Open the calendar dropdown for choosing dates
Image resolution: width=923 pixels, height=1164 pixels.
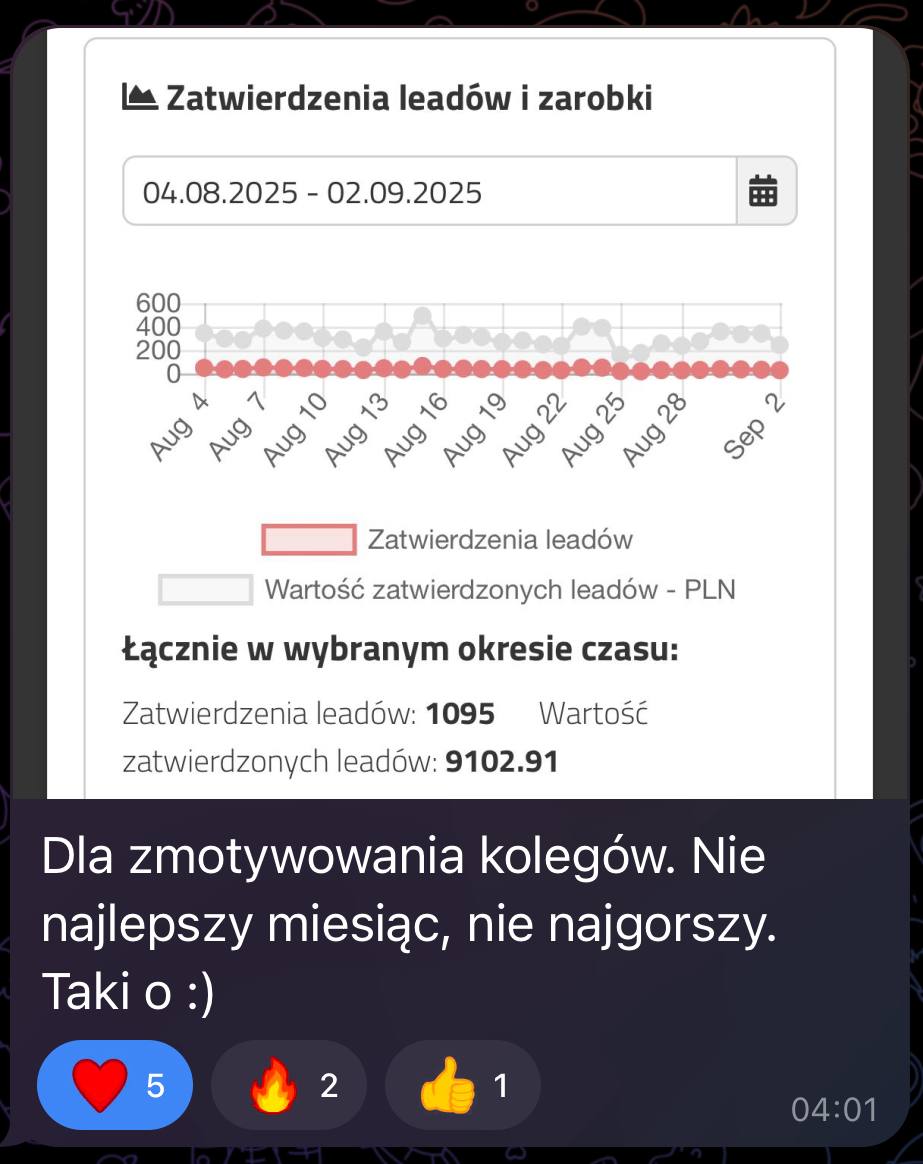point(763,191)
